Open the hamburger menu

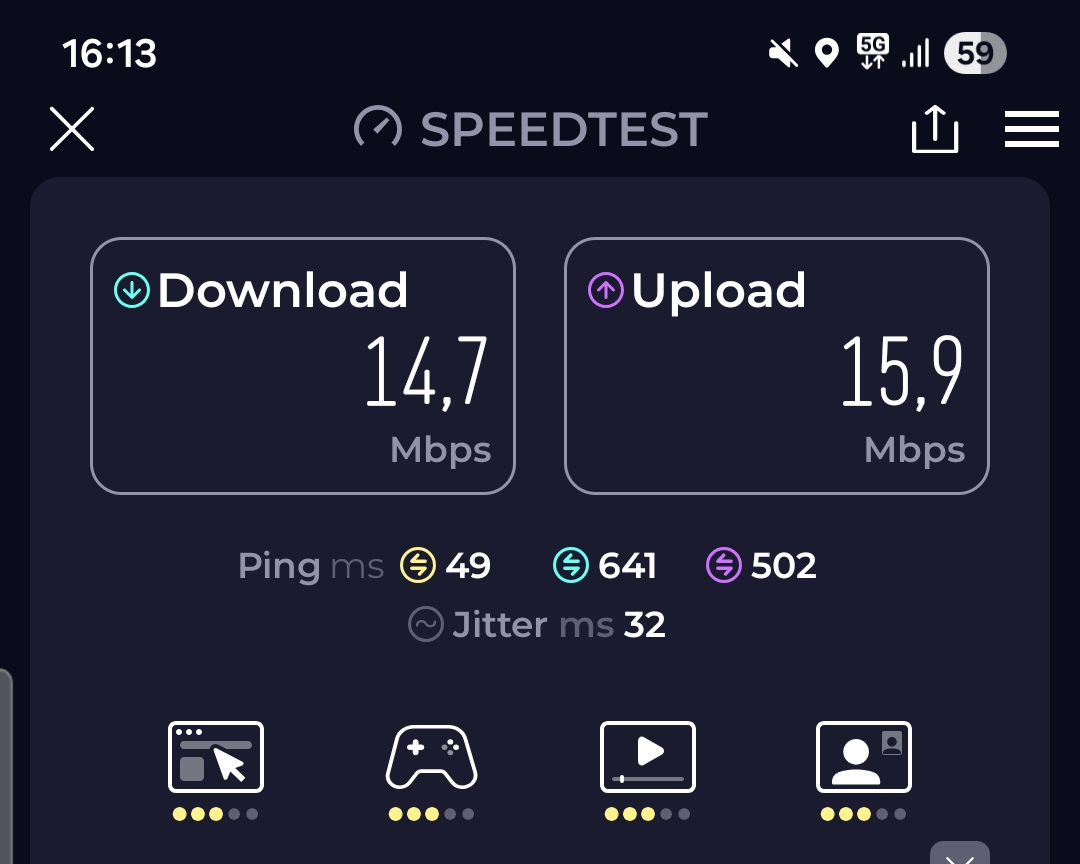pos(1031,129)
